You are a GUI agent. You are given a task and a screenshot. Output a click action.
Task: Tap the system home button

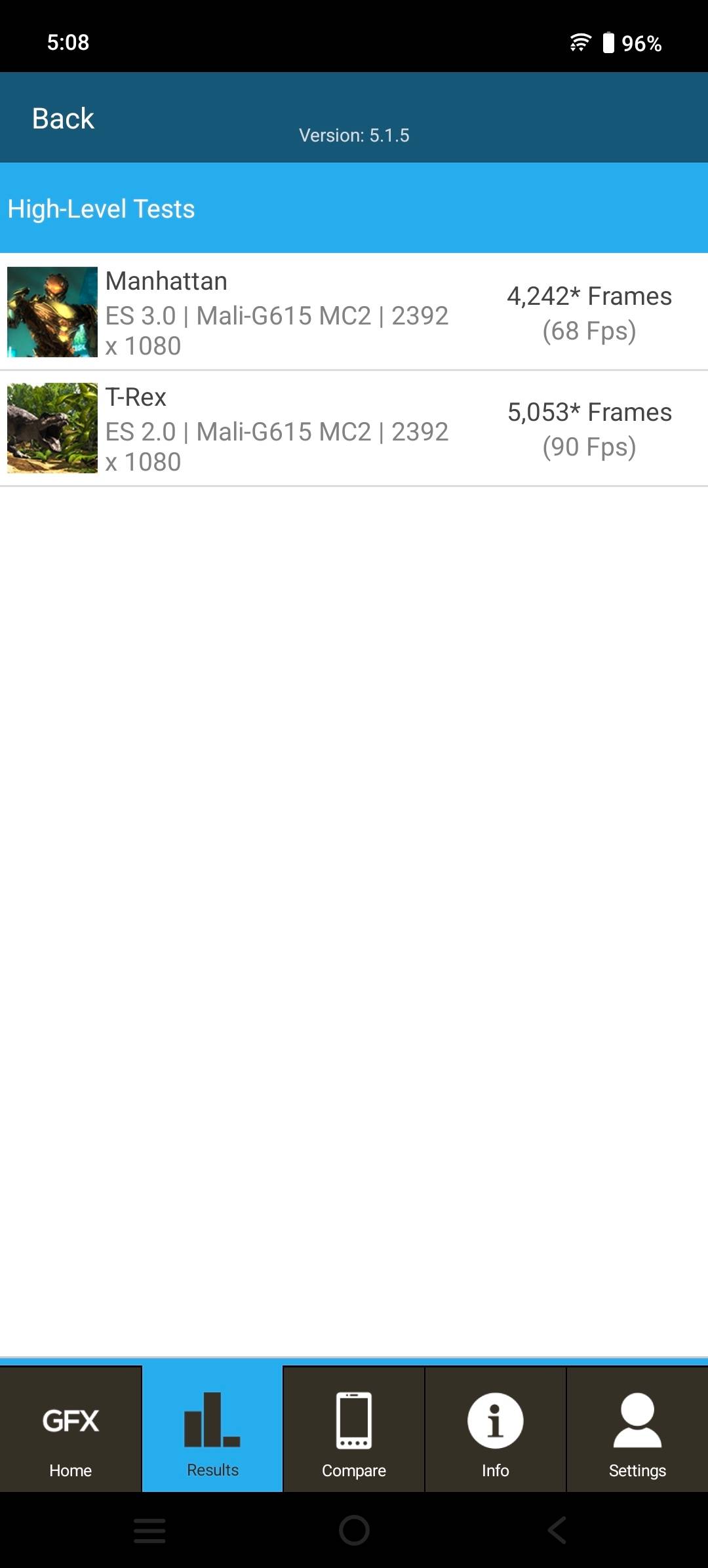[x=354, y=1531]
